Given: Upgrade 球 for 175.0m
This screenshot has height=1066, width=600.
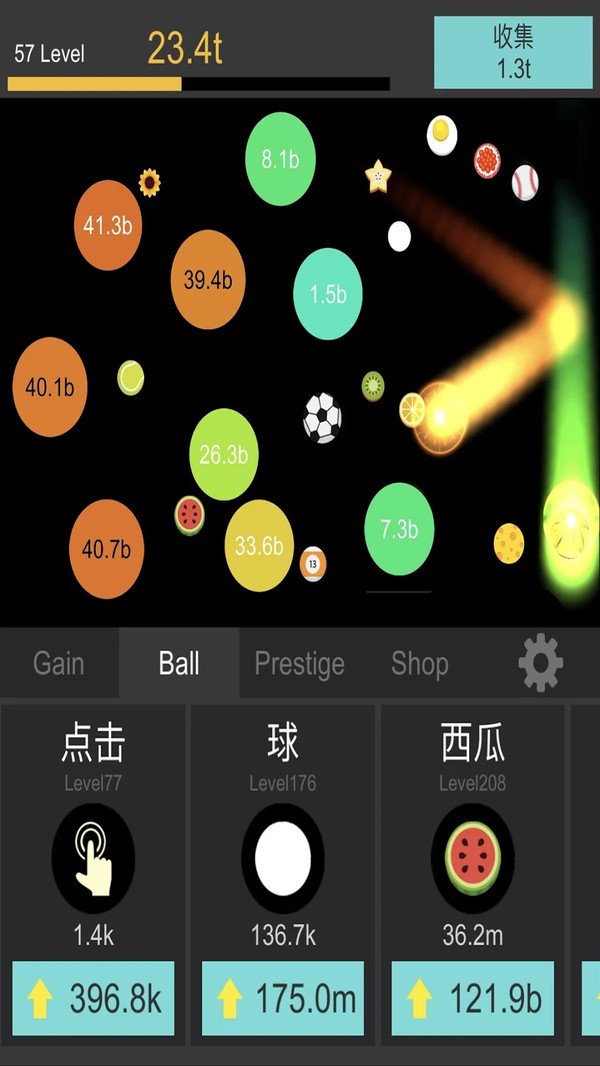Looking at the screenshot, I should click(x=283, y=998).
